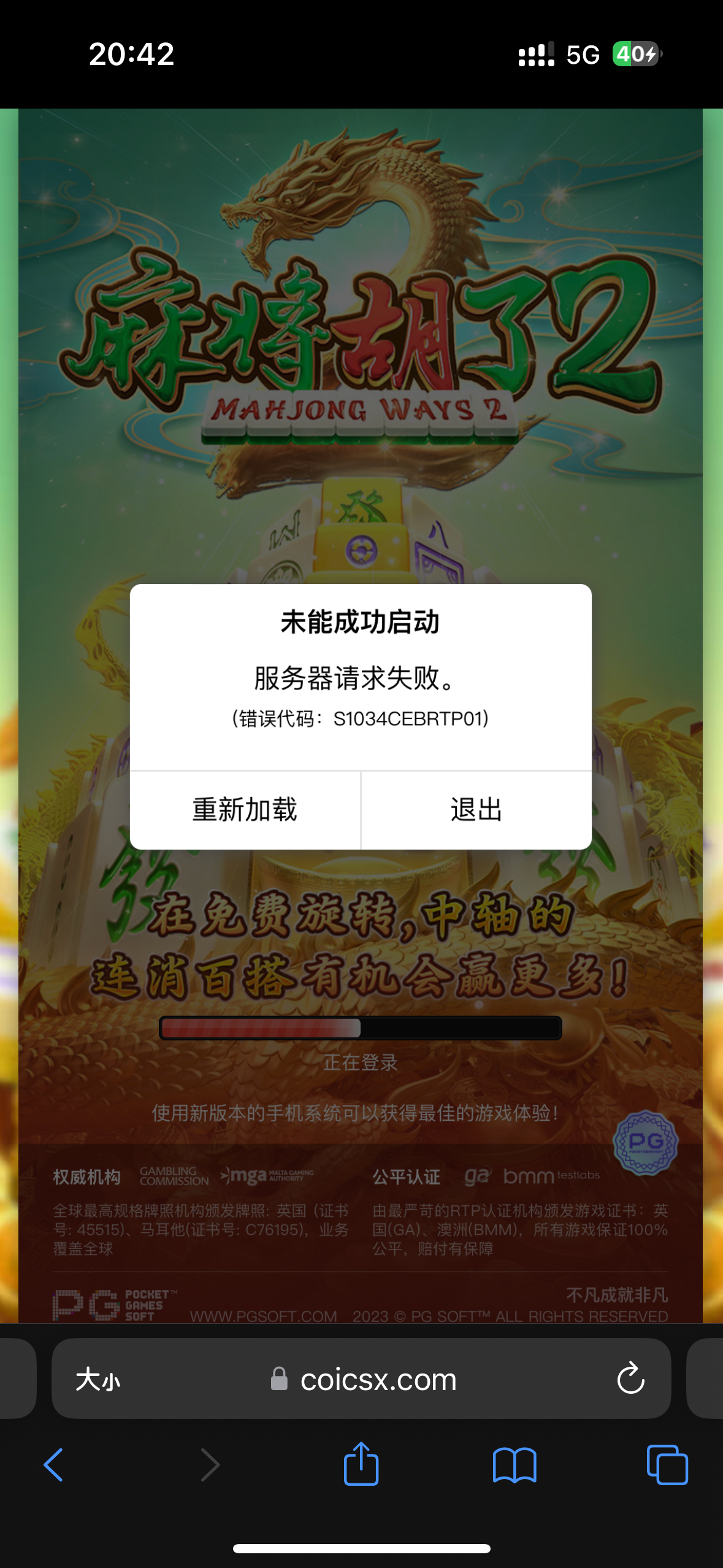723x1568 pixels.
Task: Show all open tabs
Action: click(x=667, y=1465)
